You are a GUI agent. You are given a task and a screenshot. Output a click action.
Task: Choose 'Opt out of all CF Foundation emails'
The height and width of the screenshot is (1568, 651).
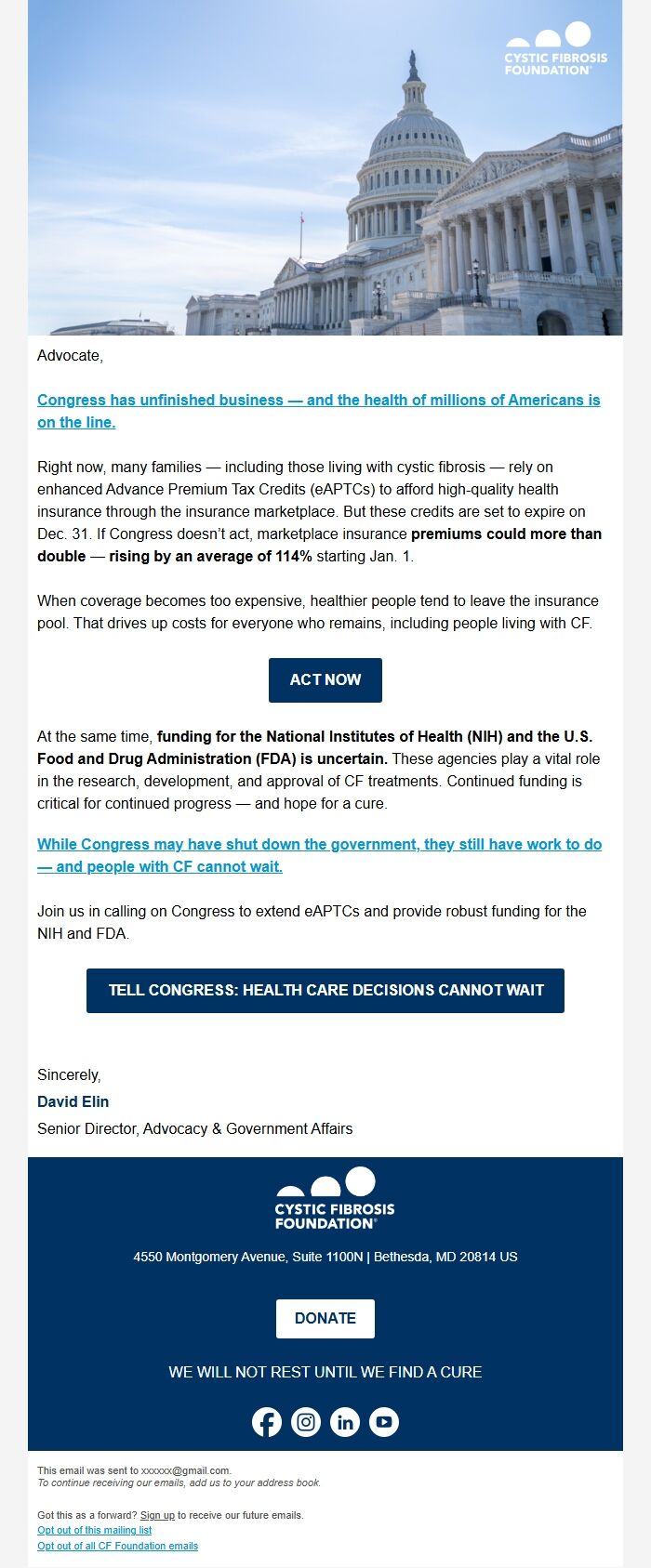117,1546
